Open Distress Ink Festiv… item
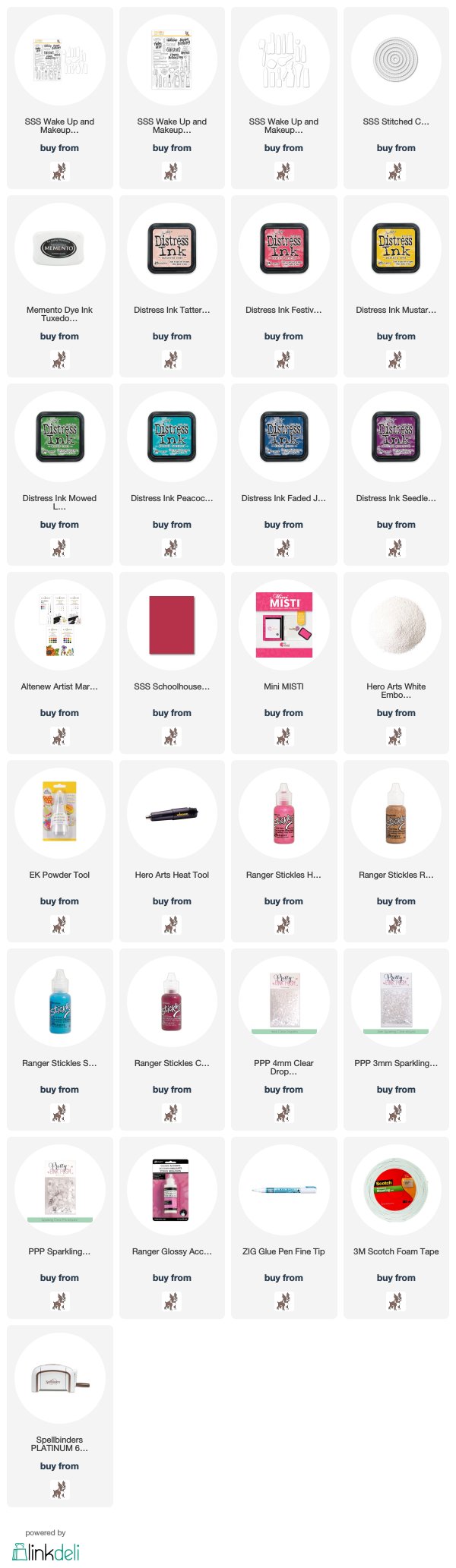This screenshot has height=1568, width=456. click(283, 249)
